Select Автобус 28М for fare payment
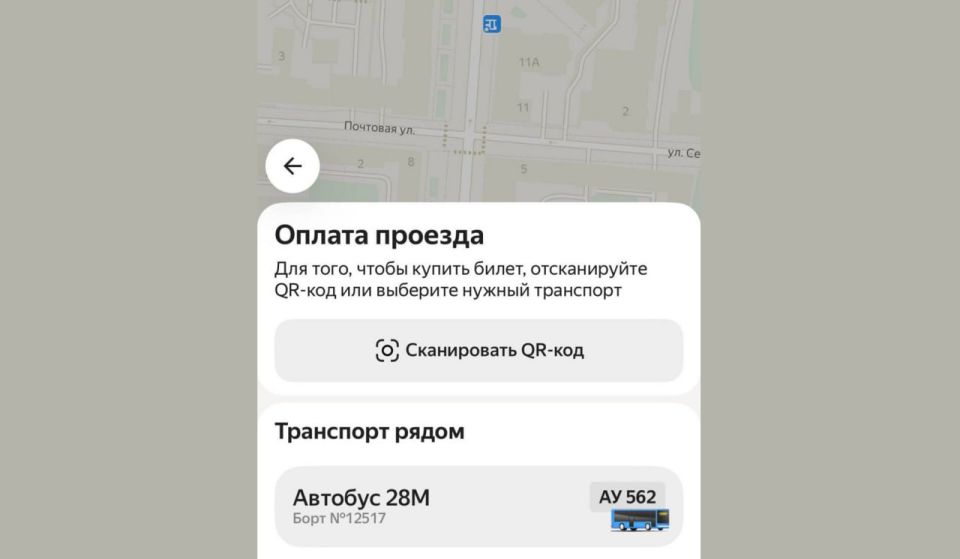 478,506
